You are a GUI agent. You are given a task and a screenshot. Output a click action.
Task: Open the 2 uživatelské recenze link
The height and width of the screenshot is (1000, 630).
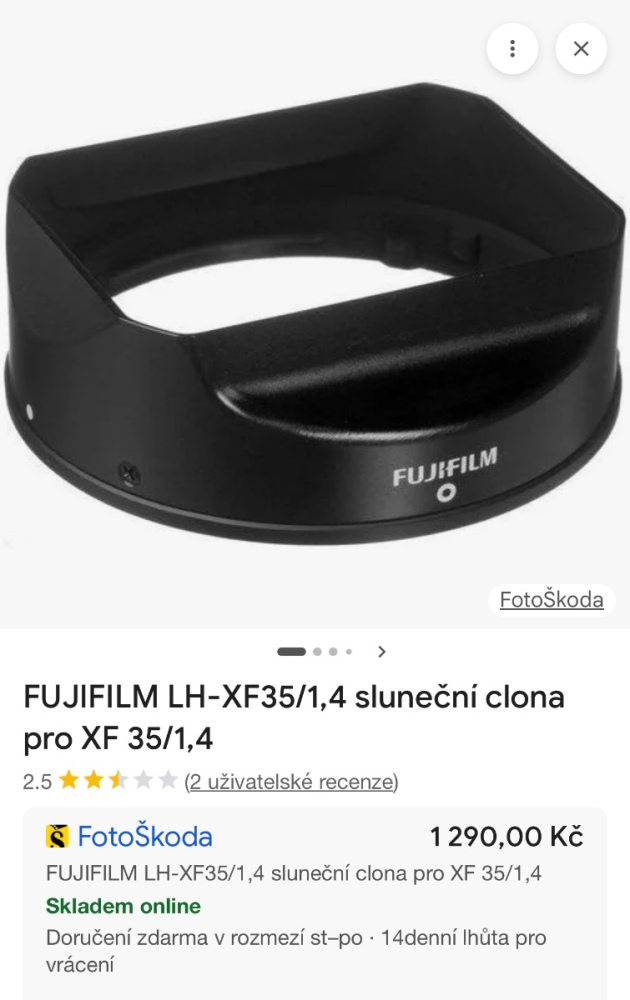(291, 781)
